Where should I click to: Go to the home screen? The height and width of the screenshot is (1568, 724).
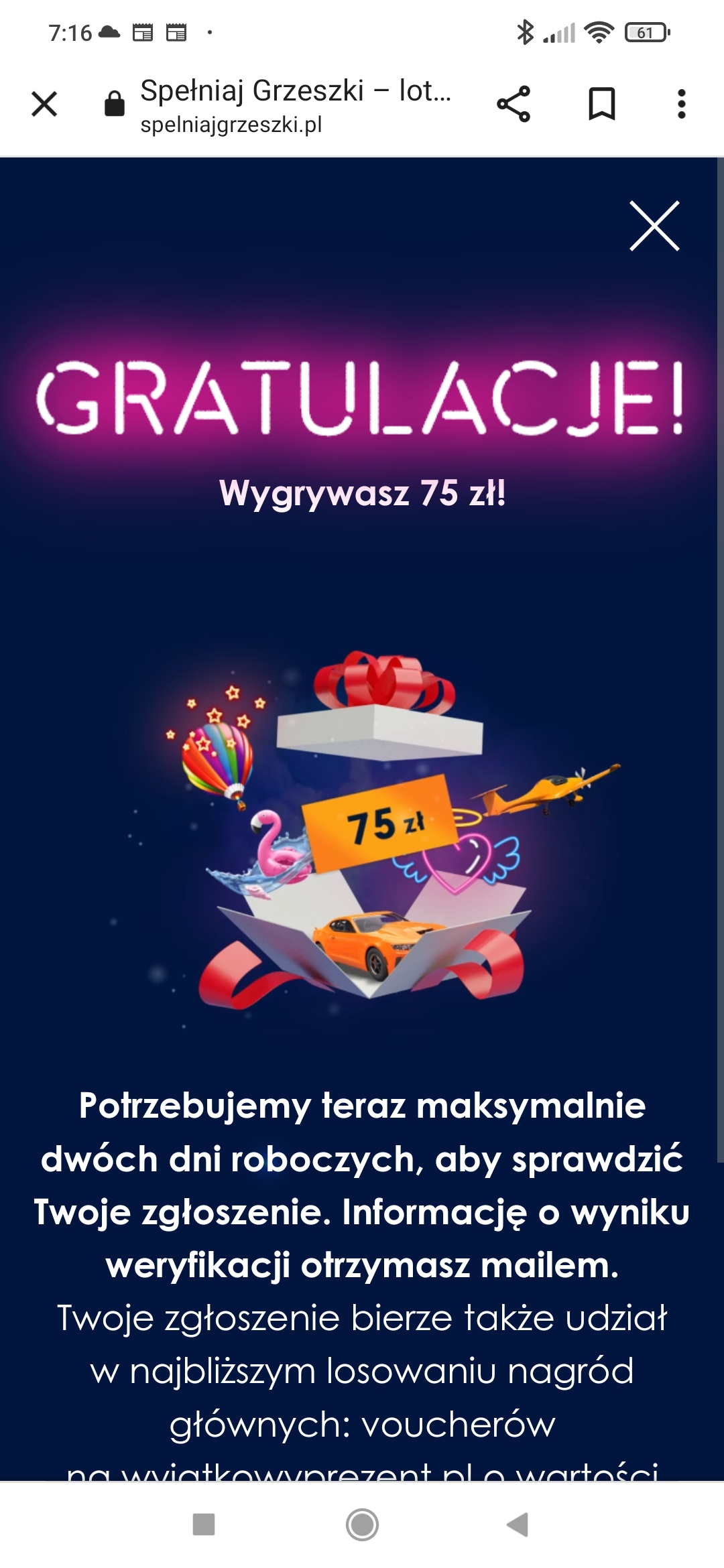[362, 1524]
